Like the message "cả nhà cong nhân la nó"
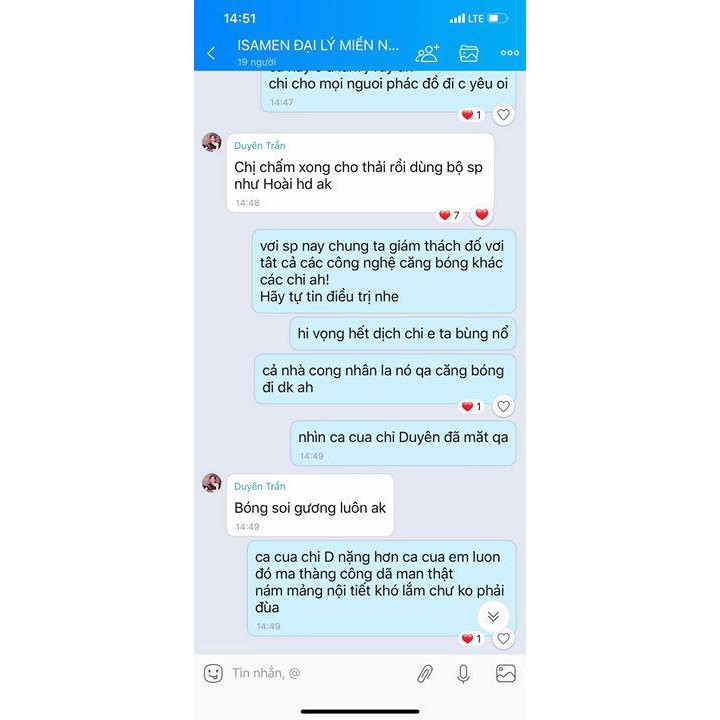Image resolution: width=720 pixels, height=720 pixels. click(x=504, y=406)
